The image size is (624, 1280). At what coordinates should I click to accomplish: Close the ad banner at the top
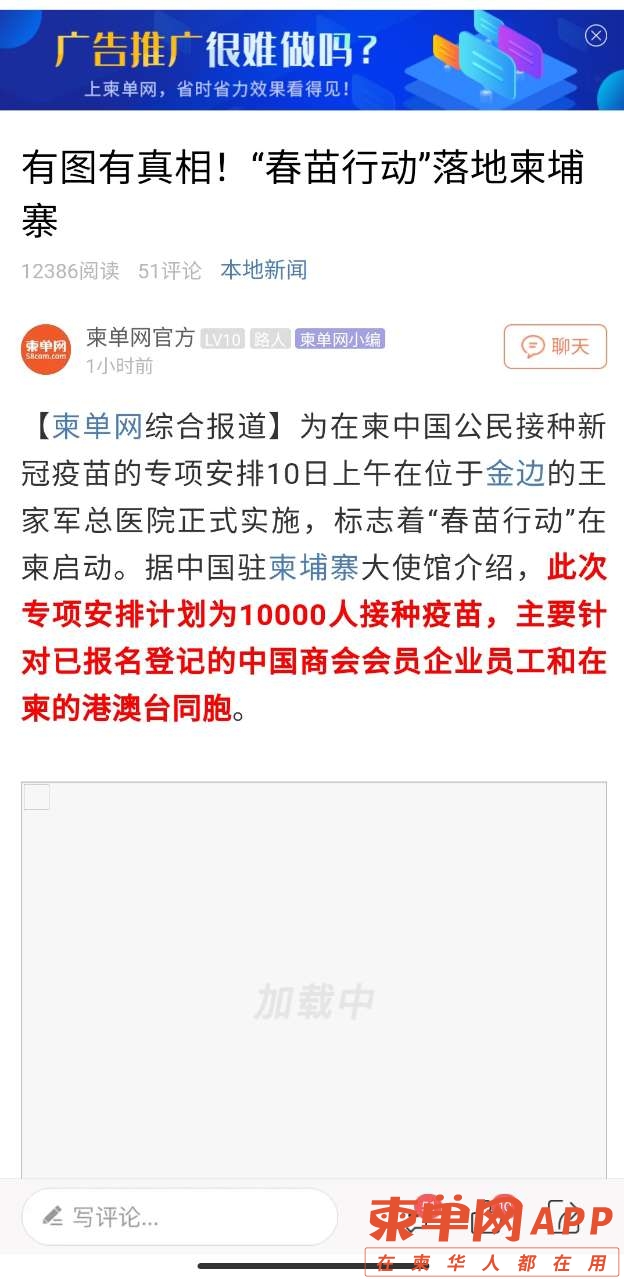[x=596, y=36]
